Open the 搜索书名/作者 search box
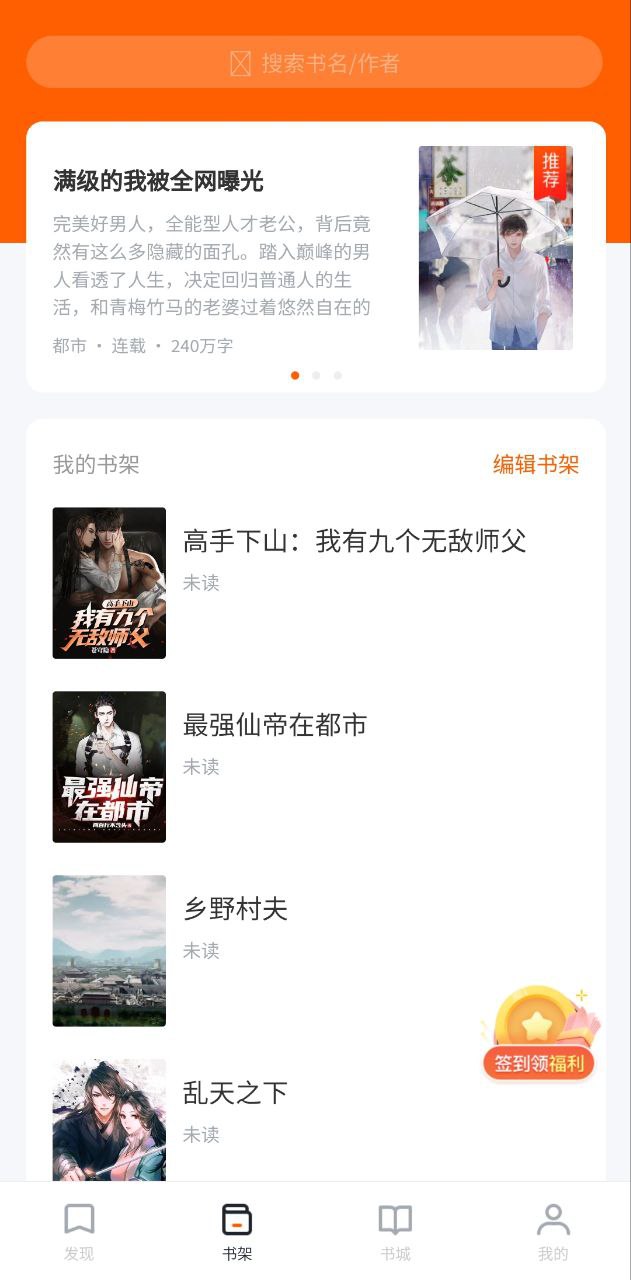Viewport: 631px width, 1280px height. 315,63
